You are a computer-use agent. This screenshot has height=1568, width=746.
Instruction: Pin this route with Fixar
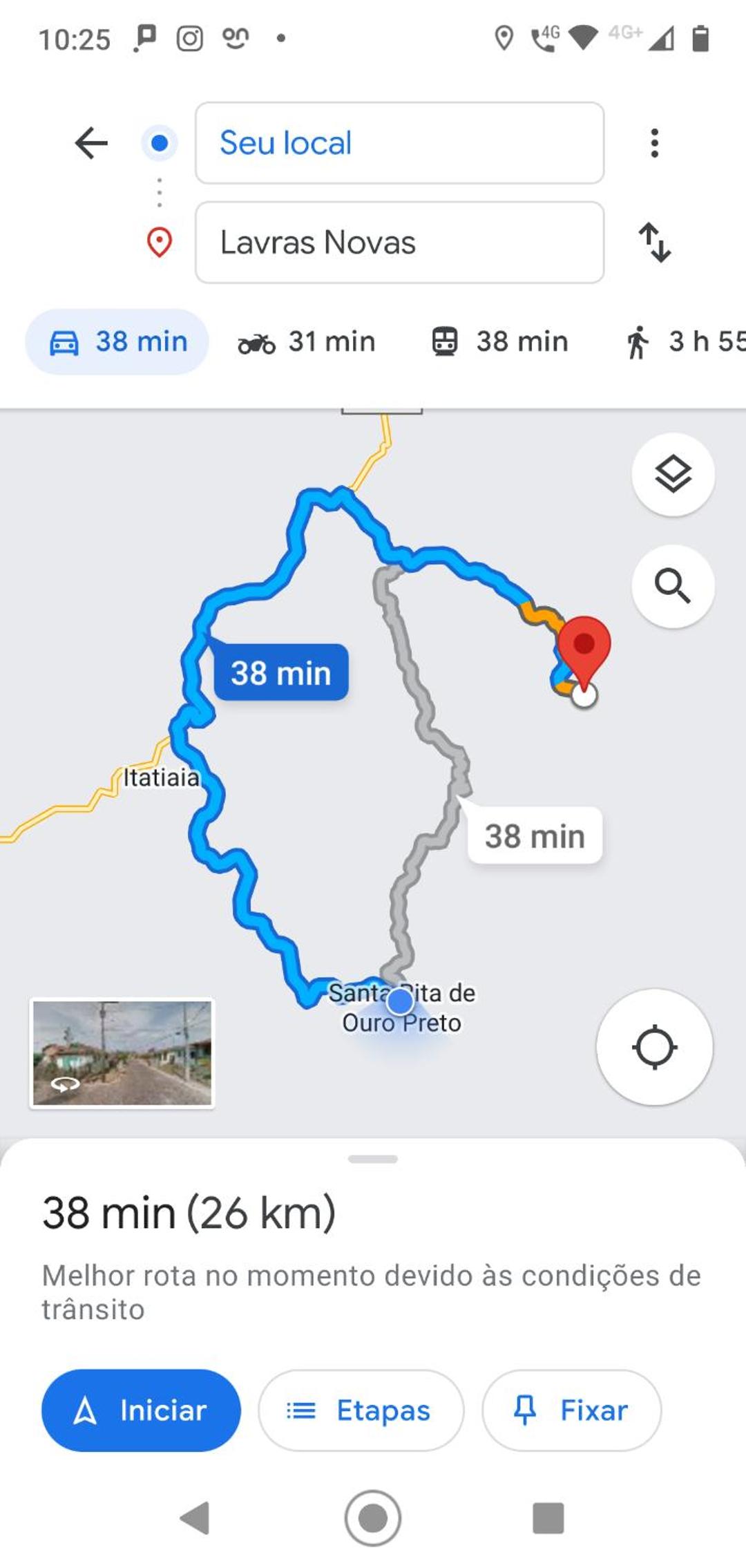tap(571, 1410)
